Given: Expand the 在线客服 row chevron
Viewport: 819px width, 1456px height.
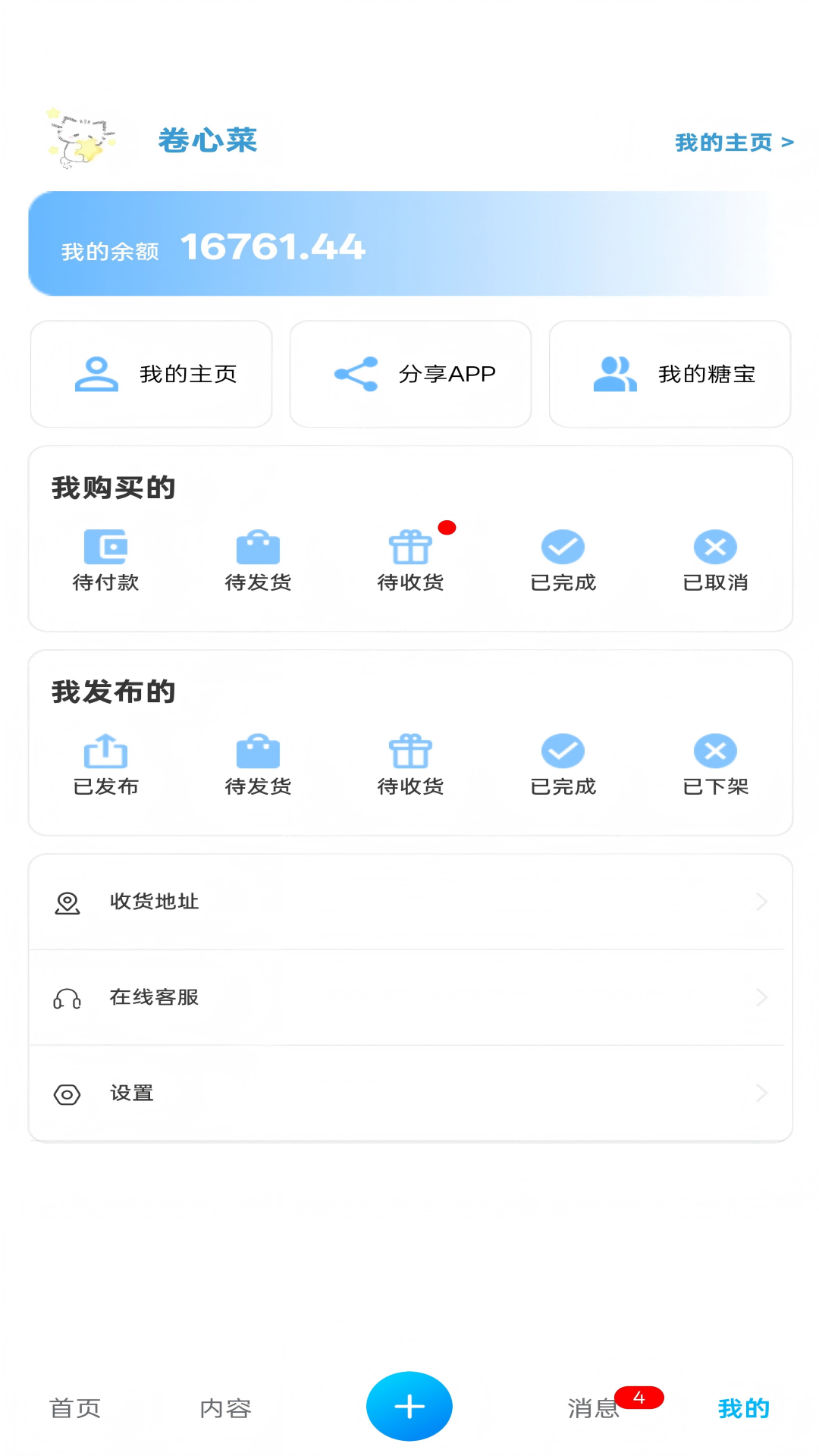Looking at the screenshot, I should click(x=762, y=997).
